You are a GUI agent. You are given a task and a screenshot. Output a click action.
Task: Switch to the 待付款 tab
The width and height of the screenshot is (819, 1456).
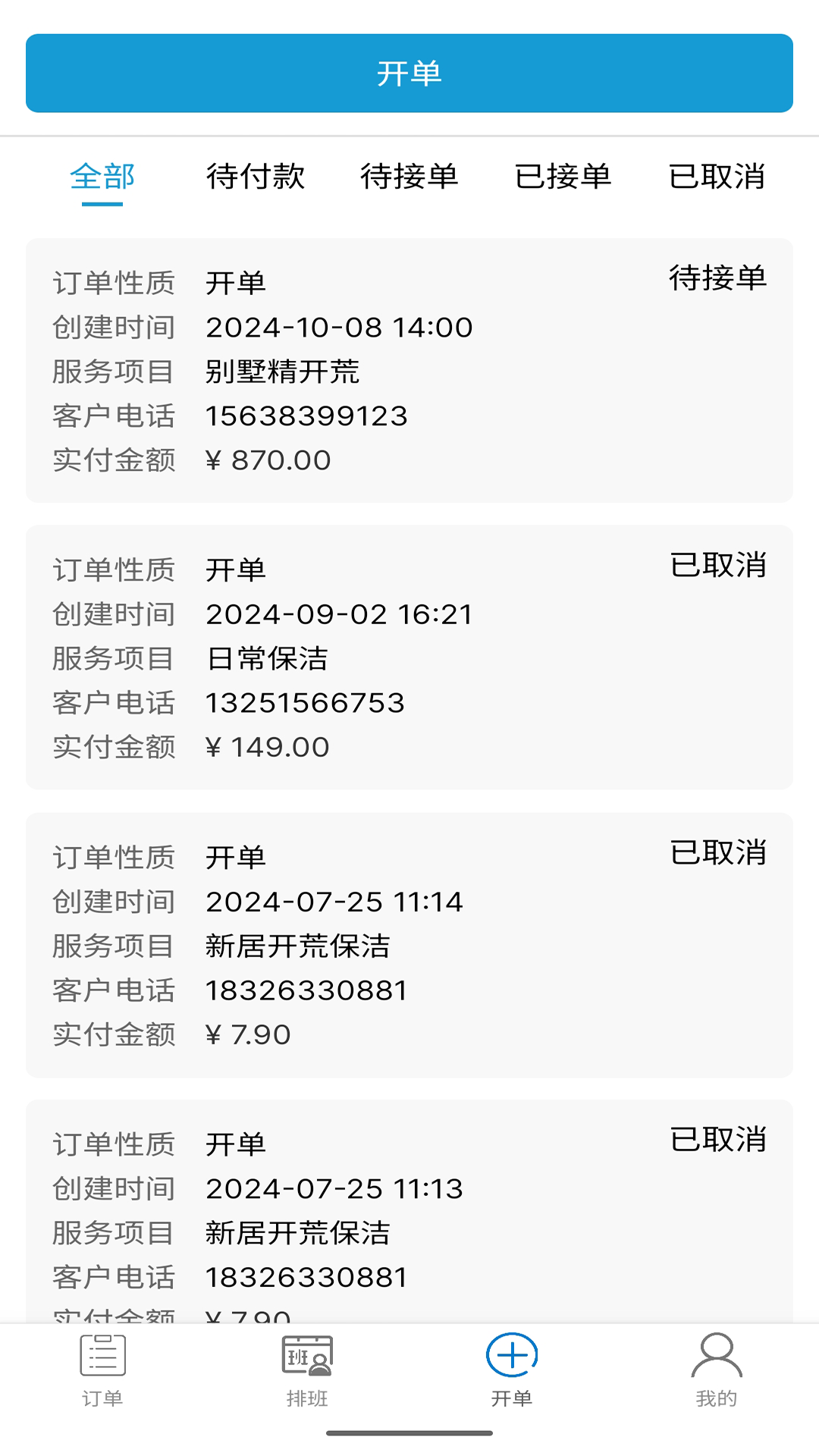[x=256, y=177]
